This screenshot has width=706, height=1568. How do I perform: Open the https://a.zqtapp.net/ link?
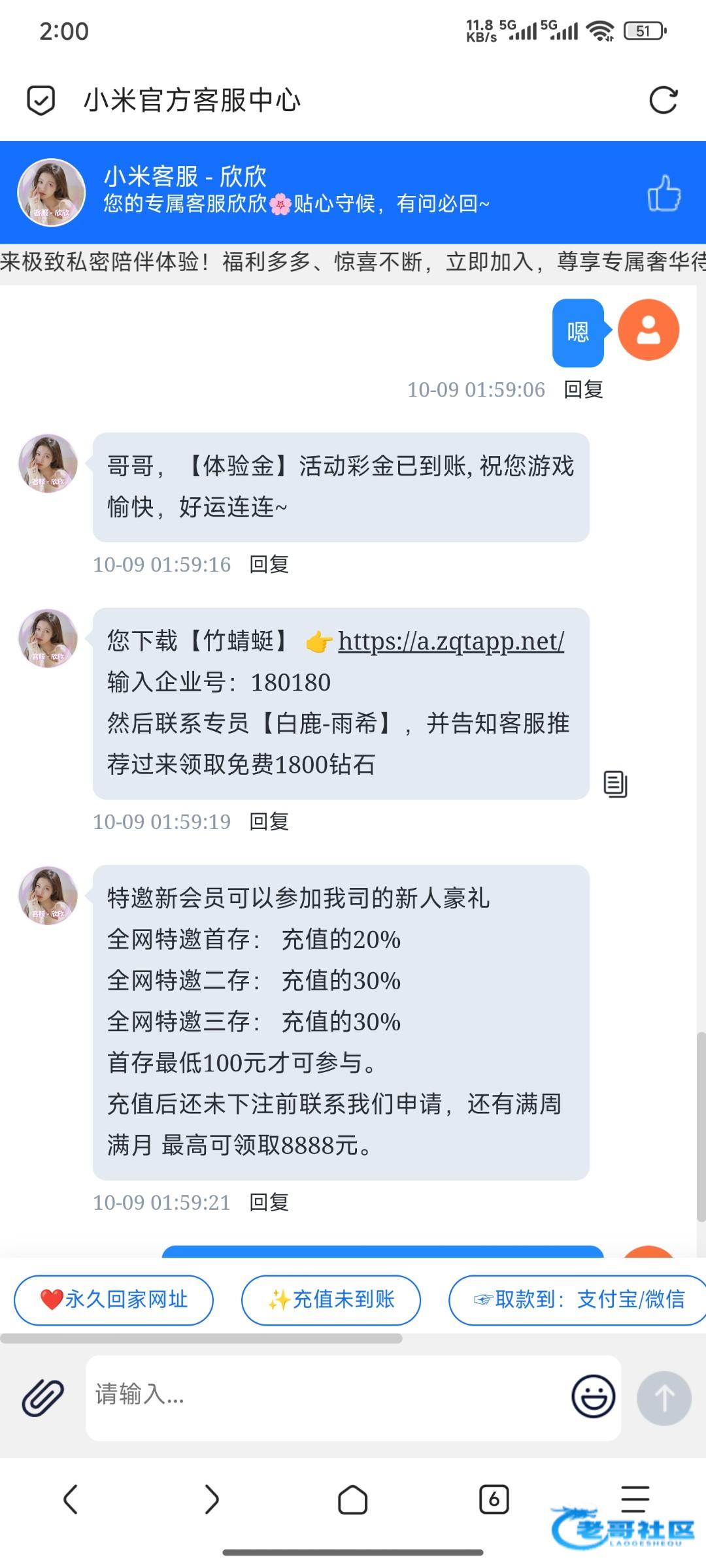(451, 641)
